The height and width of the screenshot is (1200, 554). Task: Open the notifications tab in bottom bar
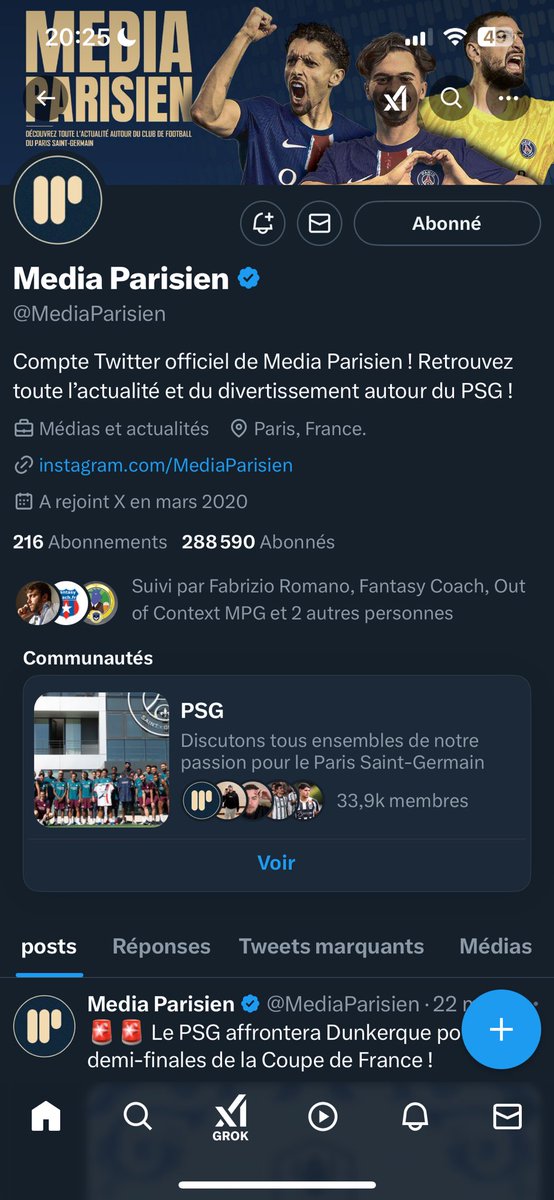coord(415,1117)
